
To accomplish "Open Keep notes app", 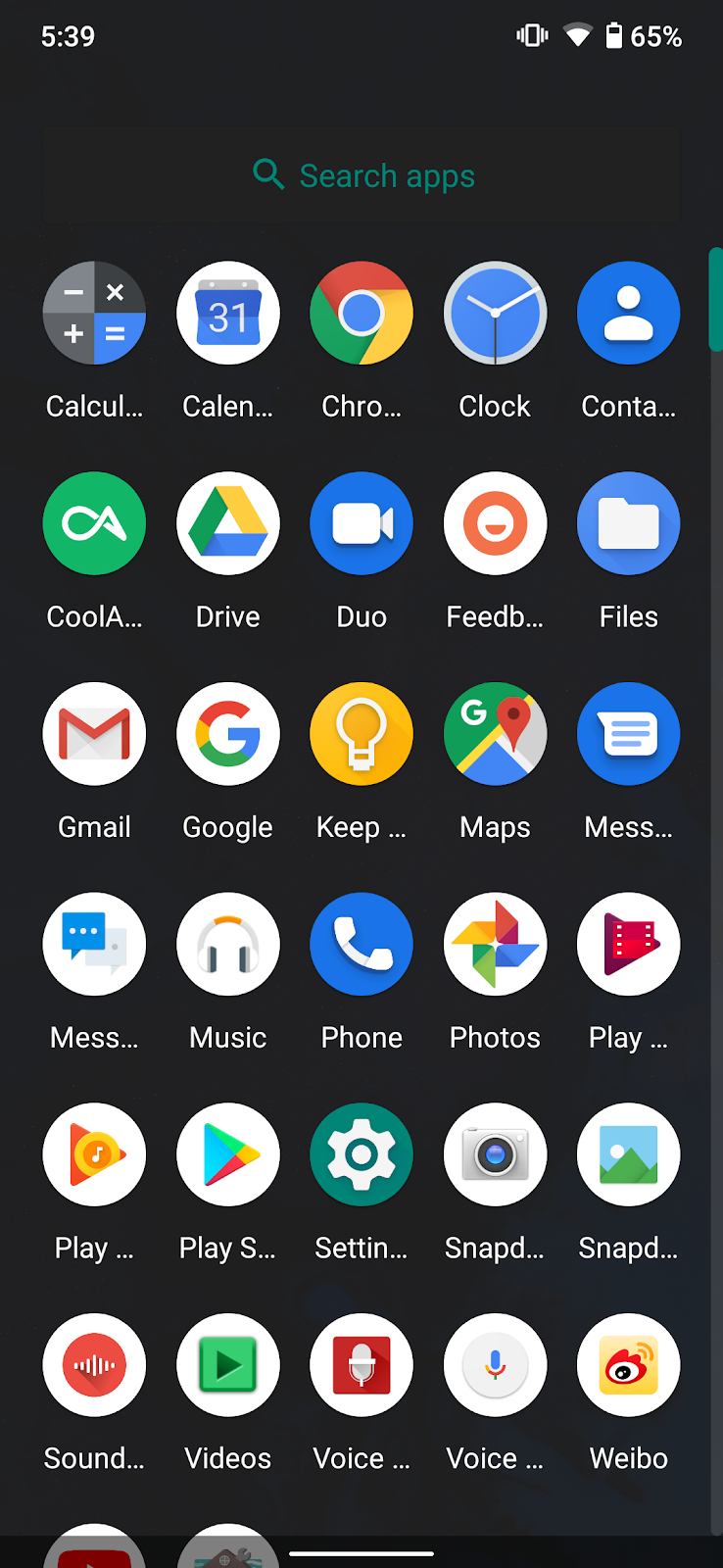I will pos(361,735).
